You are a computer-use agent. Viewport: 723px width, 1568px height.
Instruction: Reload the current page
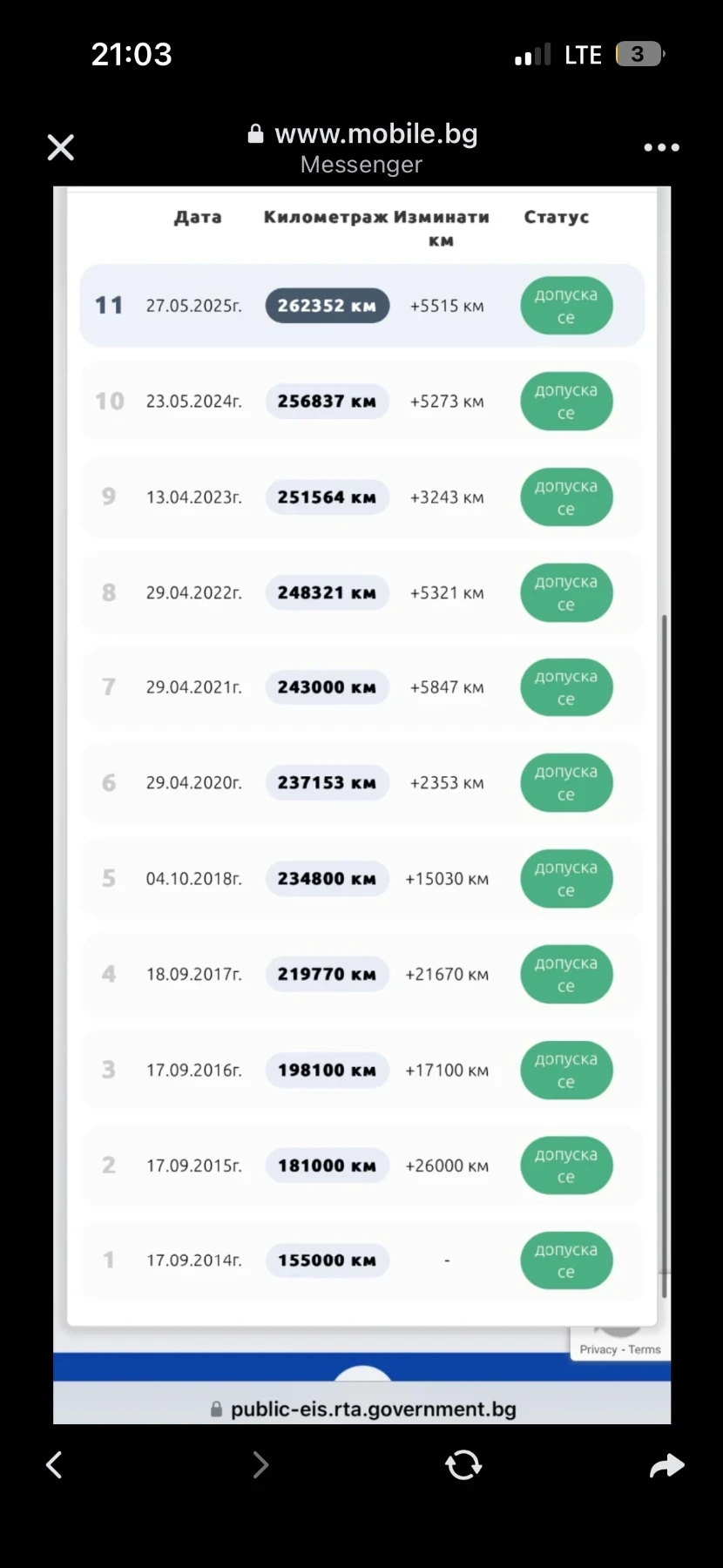[463, 1465]
